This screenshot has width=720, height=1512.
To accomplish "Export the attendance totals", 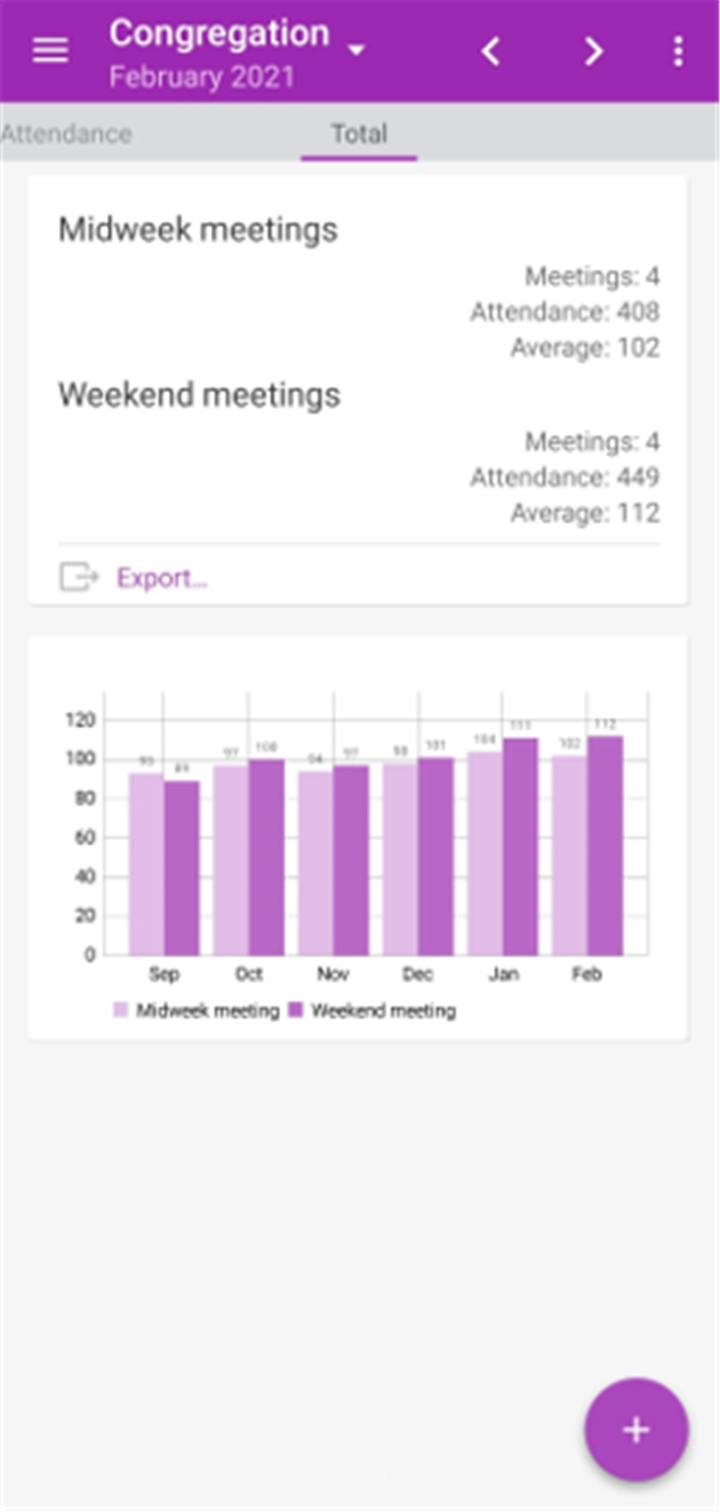I will 134,577.
